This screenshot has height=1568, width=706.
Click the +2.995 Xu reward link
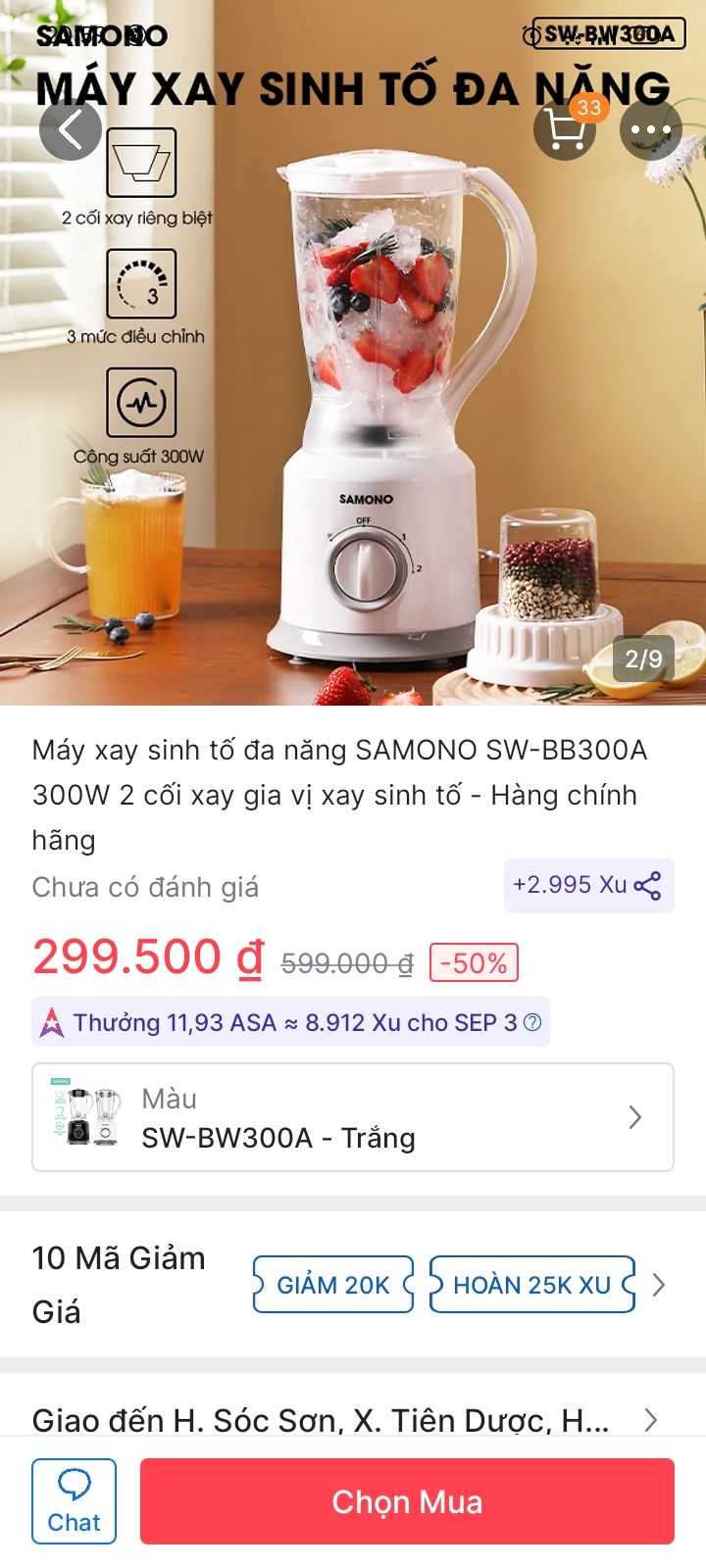point(566,885)
